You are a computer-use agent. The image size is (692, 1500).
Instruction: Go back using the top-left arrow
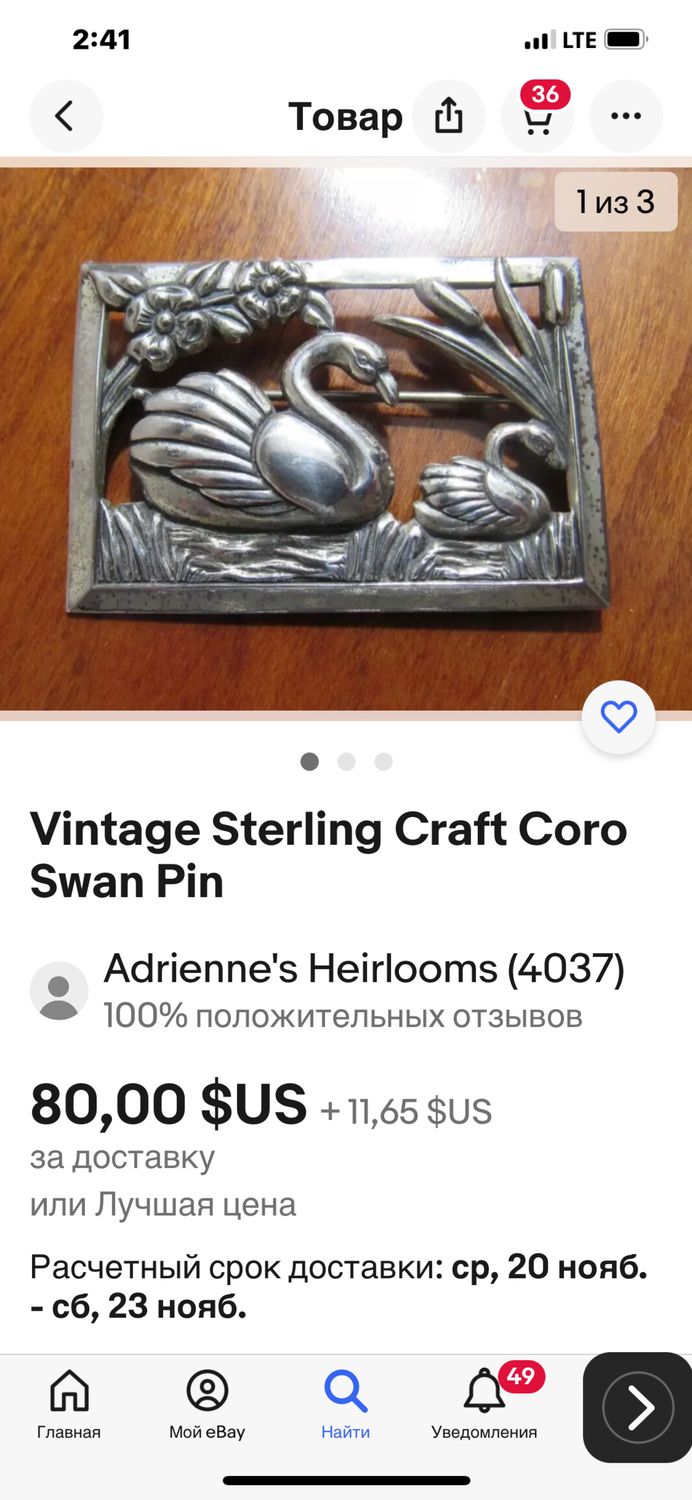[65, 117]
